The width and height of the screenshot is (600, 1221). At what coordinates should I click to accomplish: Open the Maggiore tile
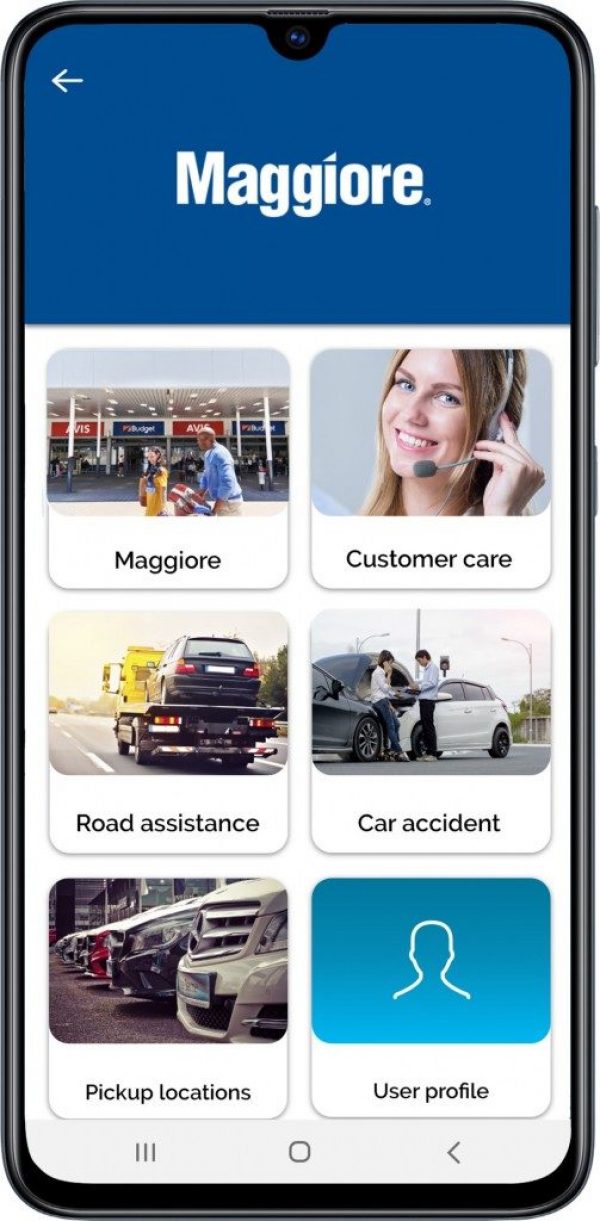point(168,468)
